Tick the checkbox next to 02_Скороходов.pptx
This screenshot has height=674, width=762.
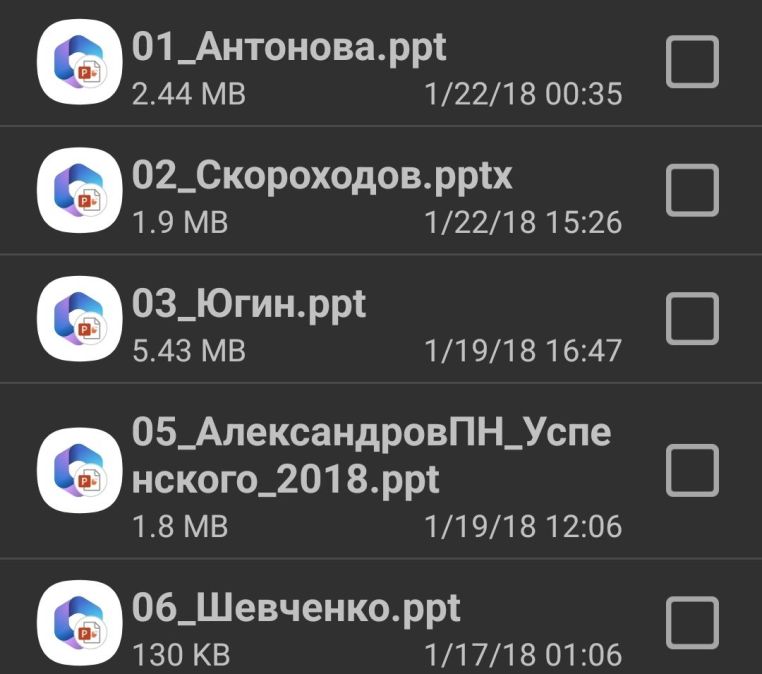(x=692, y=190)
